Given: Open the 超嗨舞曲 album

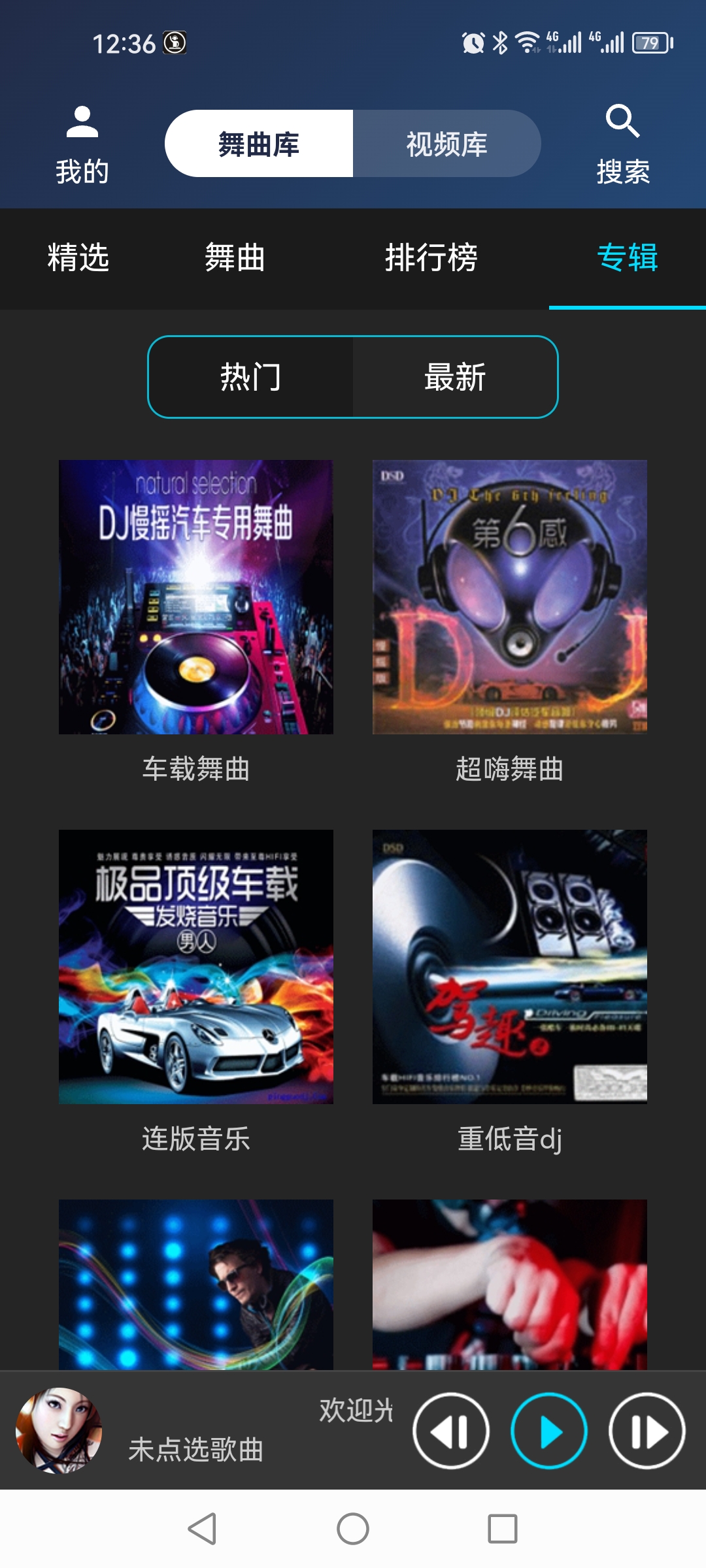Looking at the screenshot, I should pos(510,597).
